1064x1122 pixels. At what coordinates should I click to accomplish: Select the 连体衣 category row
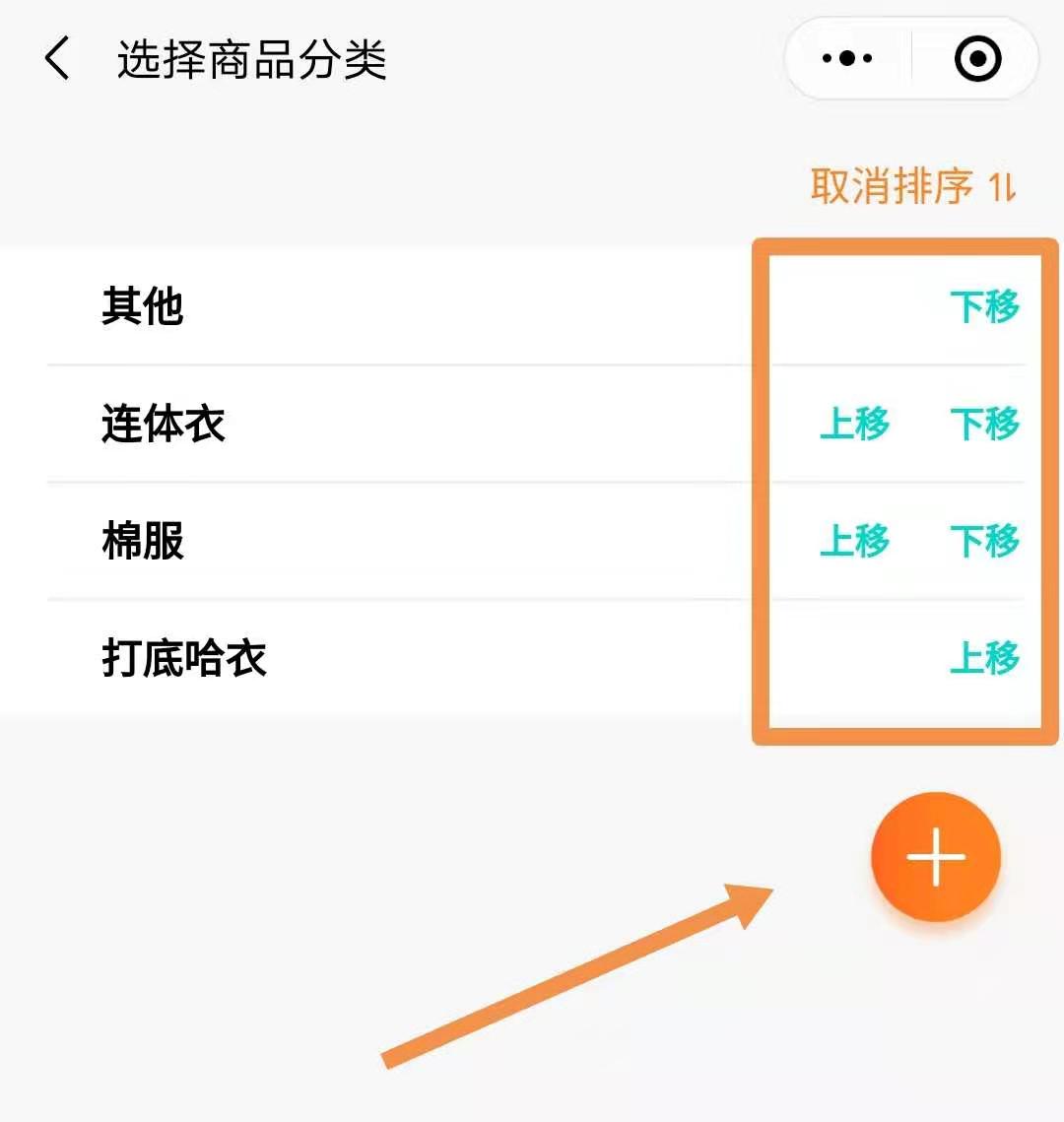click(x=164, y=425)
